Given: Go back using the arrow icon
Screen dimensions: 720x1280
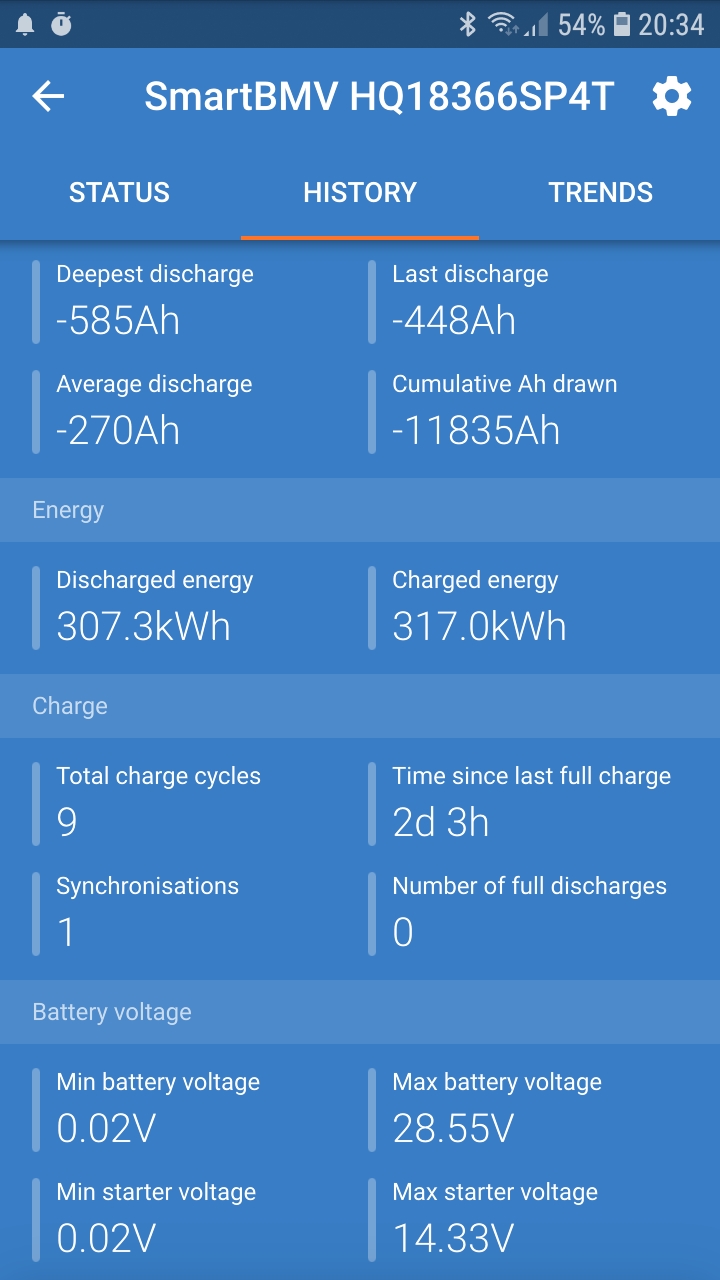Looking at the screenshot, I should tap(48, 97).
